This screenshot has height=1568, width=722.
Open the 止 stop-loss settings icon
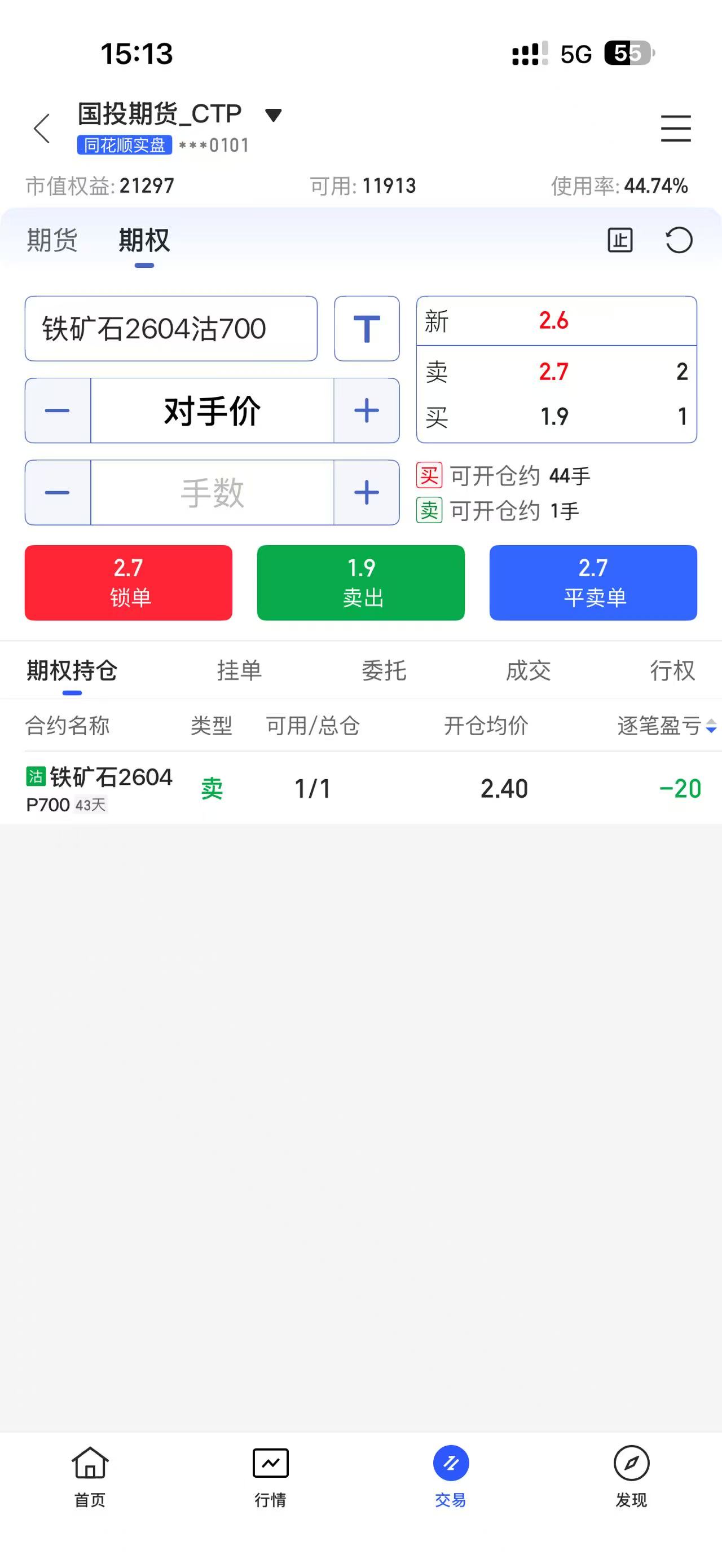(x=620, y=240)
